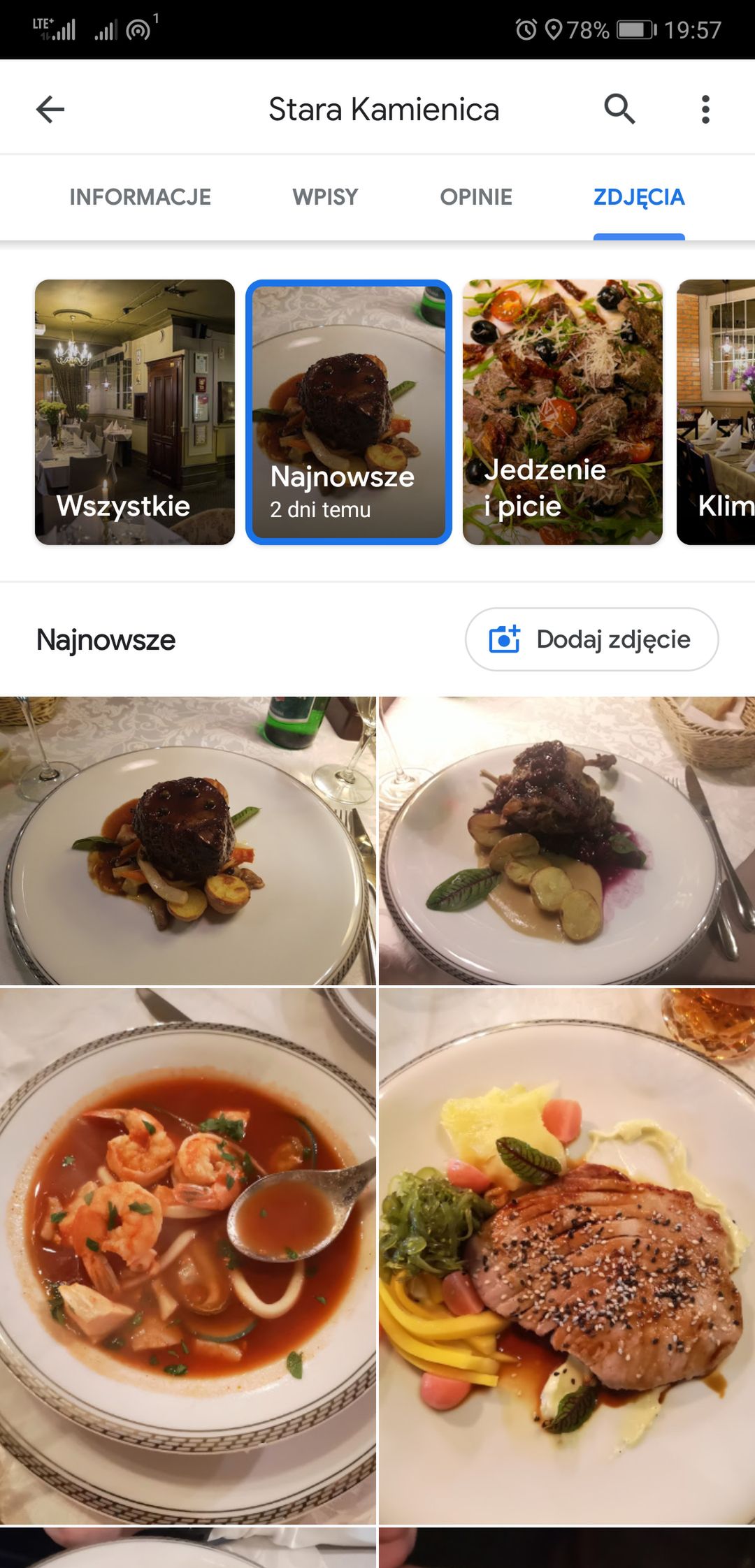Open search from the magnifier icon
Image resolution: width=755 pixels, height=1568 pixels.
619,110
